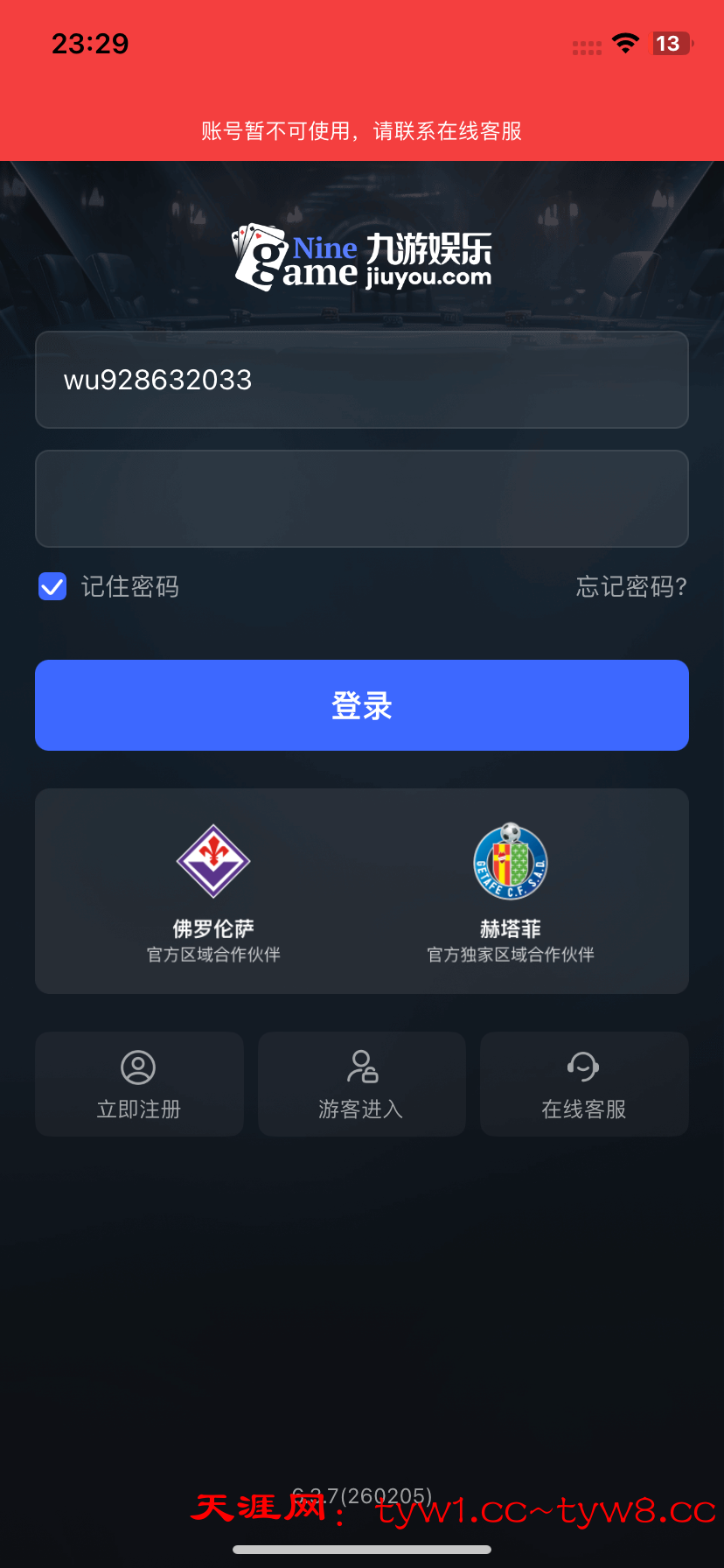Open the 忘记密码? link

point(631,586)
